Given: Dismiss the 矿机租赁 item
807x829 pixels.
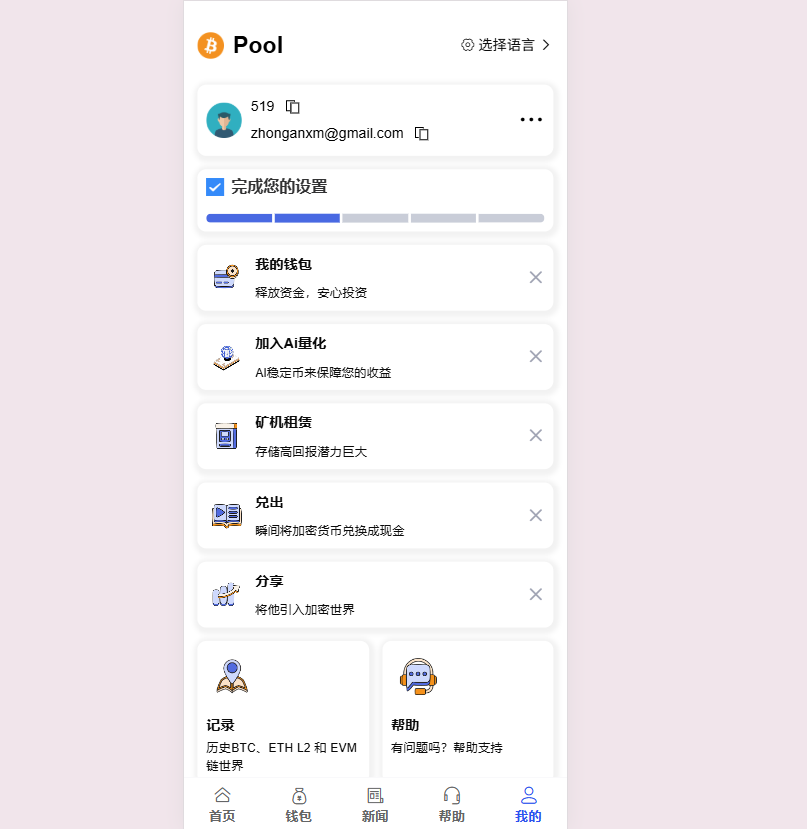Looking at the screenshot, I should coord(536,435).
